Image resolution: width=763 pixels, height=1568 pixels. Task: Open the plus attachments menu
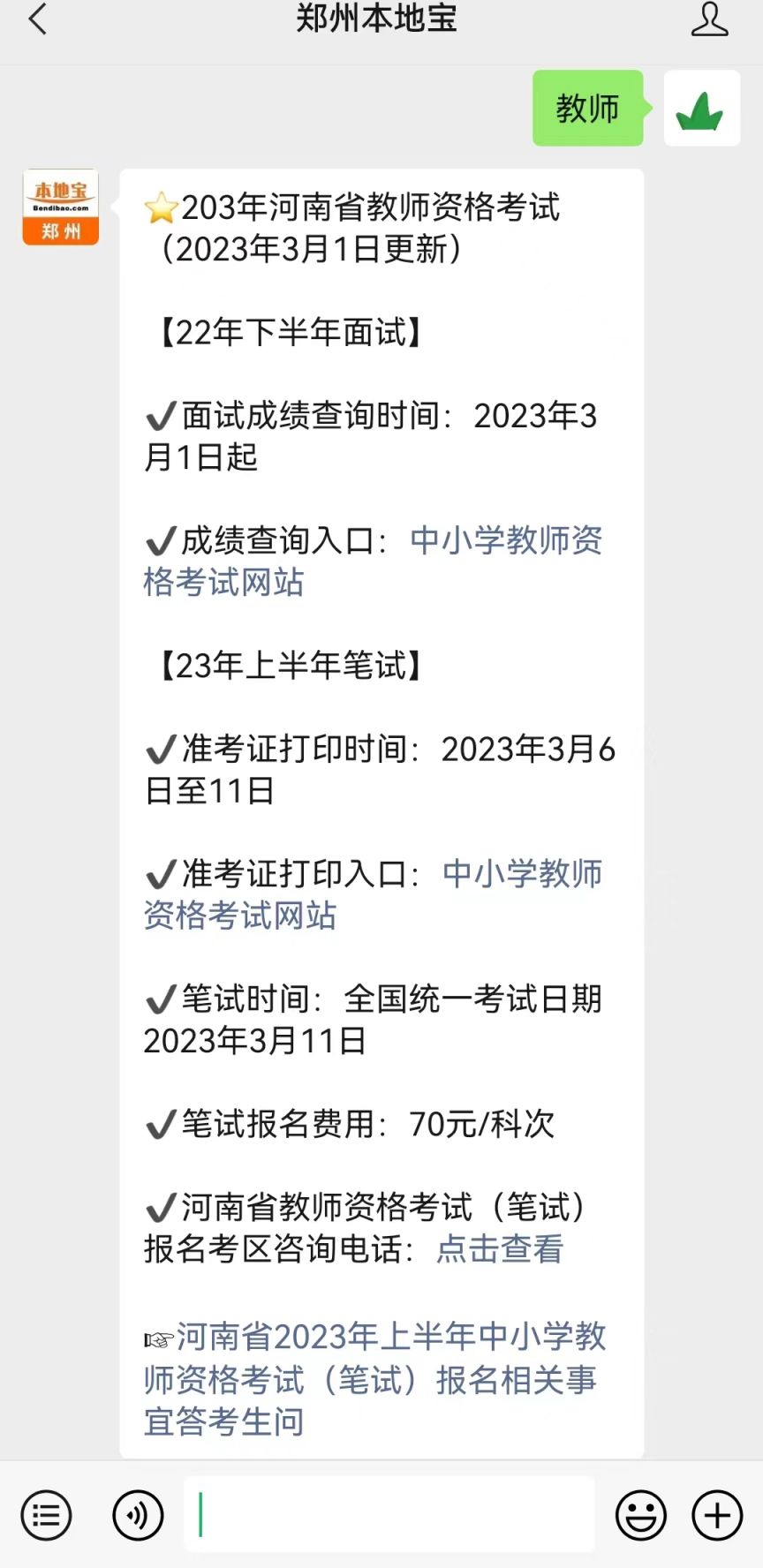coord(717,1515)
